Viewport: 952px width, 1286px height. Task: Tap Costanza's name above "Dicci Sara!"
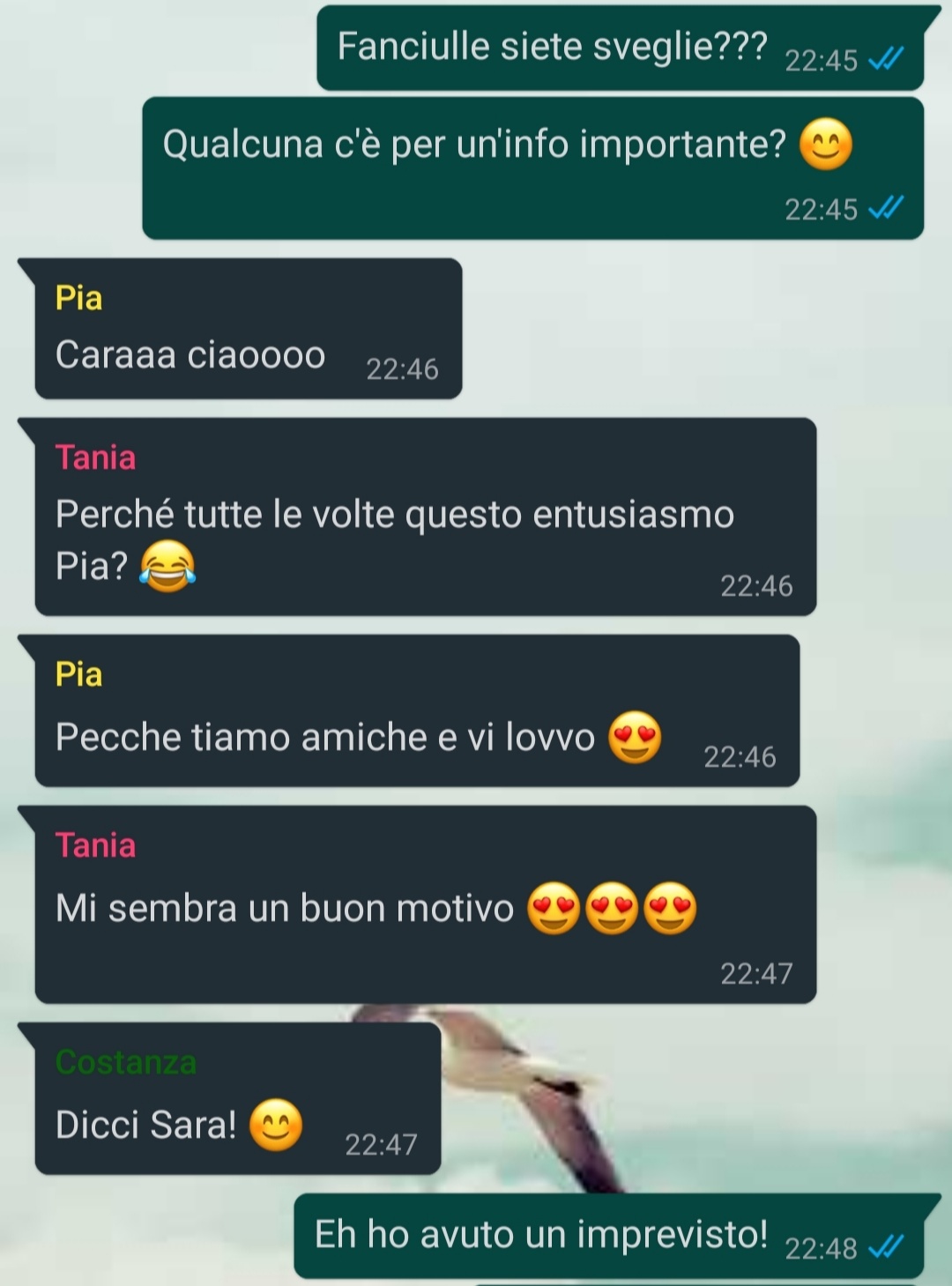tap(125, 1062)
